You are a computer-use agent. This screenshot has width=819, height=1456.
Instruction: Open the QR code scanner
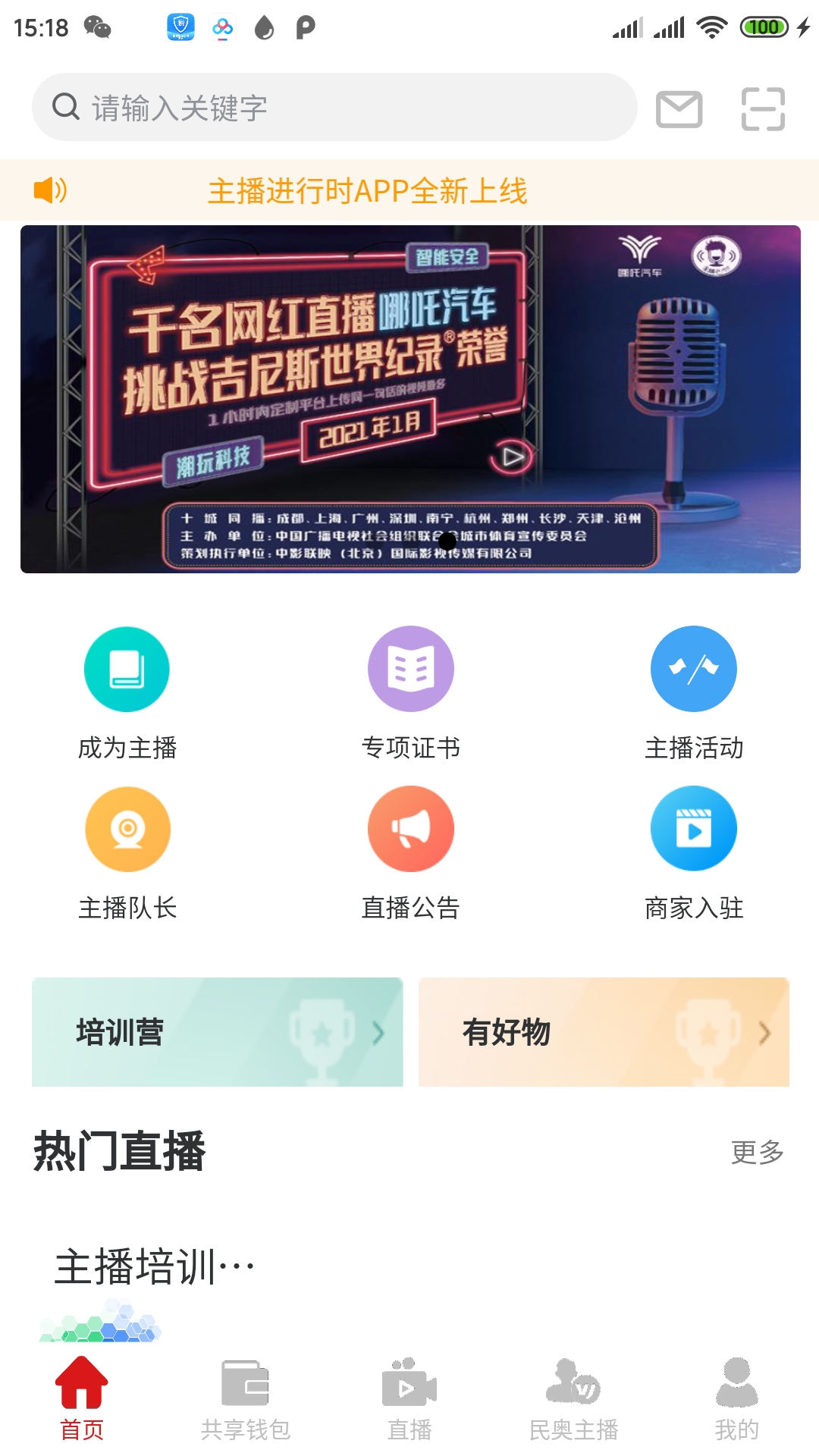click(x=762, y=108)
